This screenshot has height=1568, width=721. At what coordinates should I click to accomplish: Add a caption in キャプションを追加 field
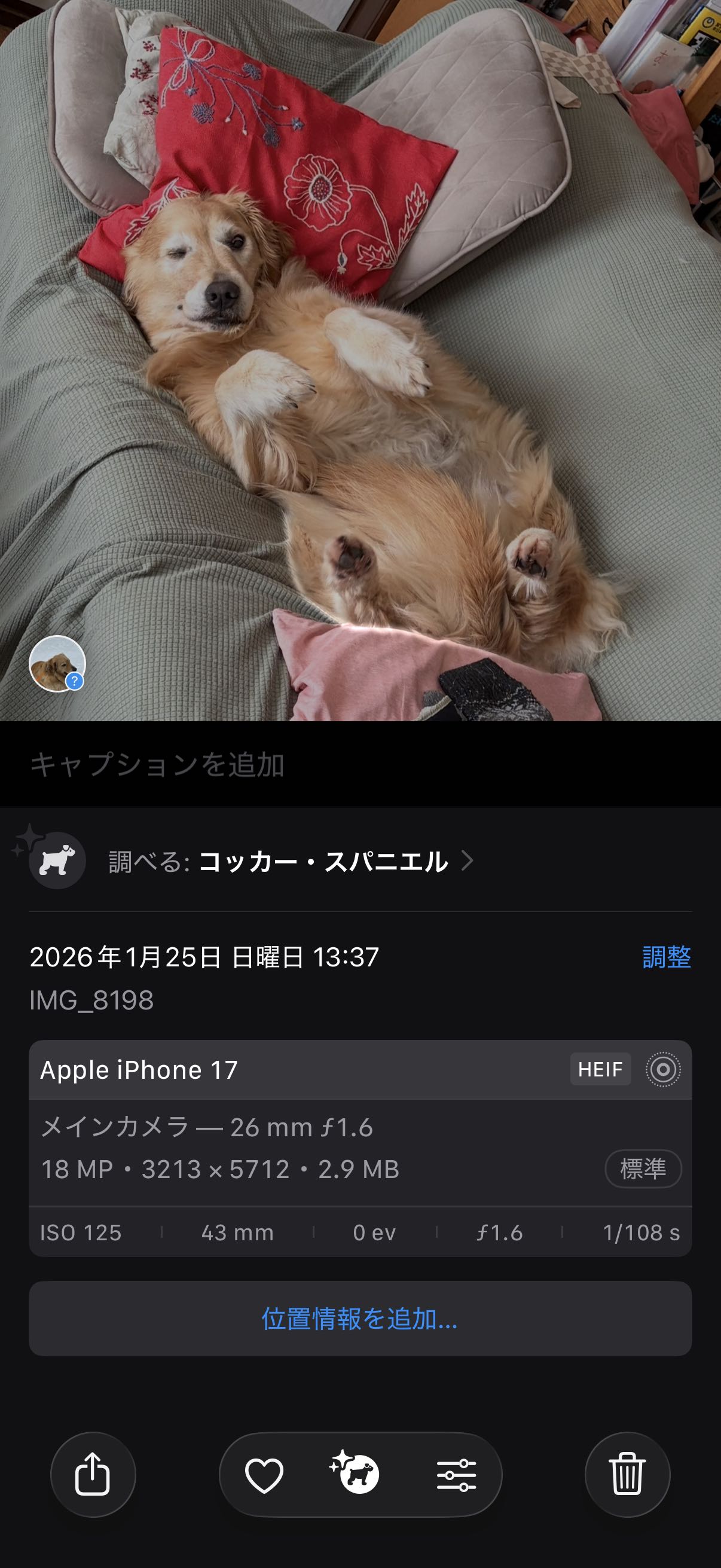click(157, 764)
